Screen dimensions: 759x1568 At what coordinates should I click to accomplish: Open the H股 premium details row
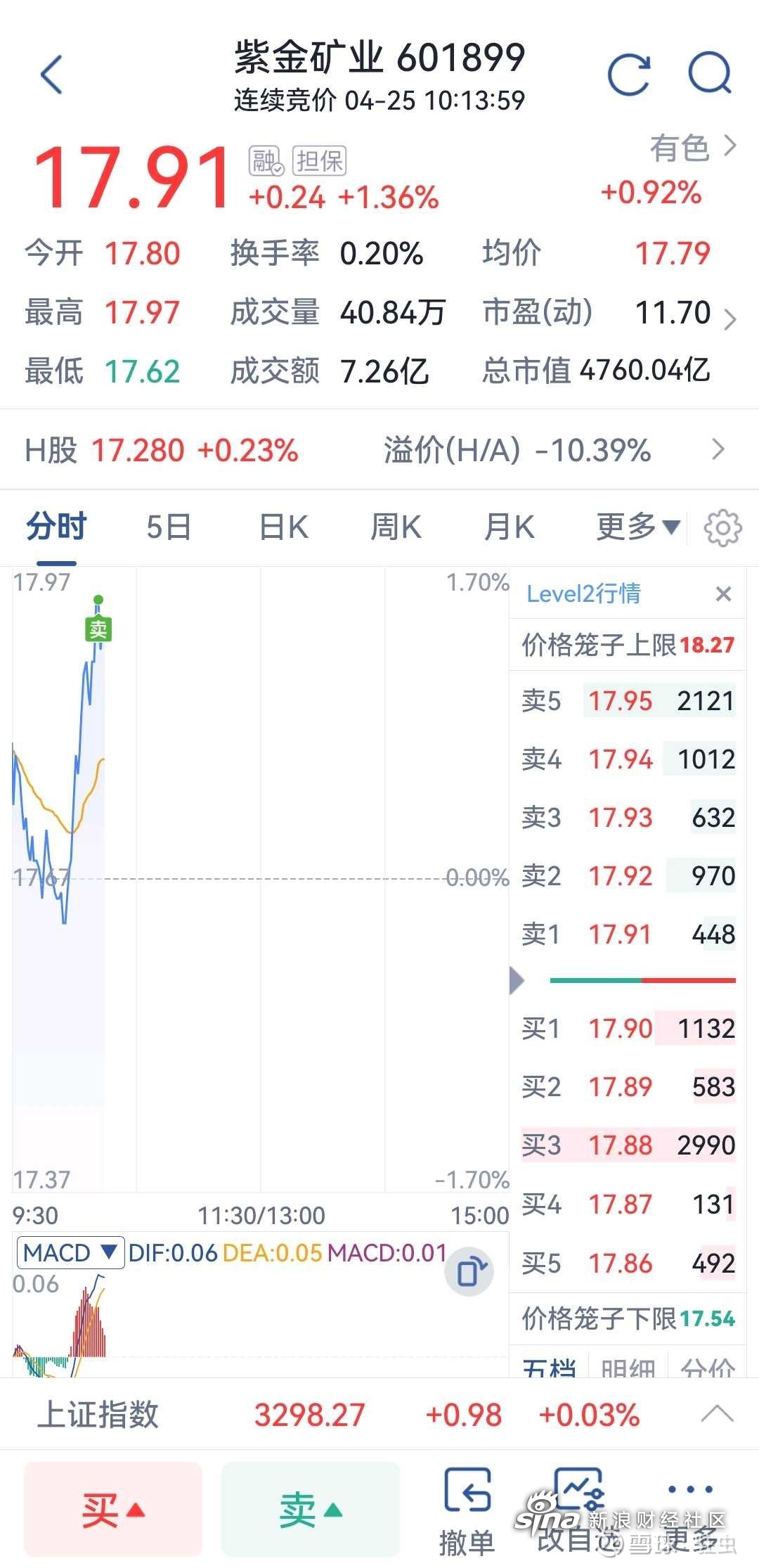tap(379, 450)
